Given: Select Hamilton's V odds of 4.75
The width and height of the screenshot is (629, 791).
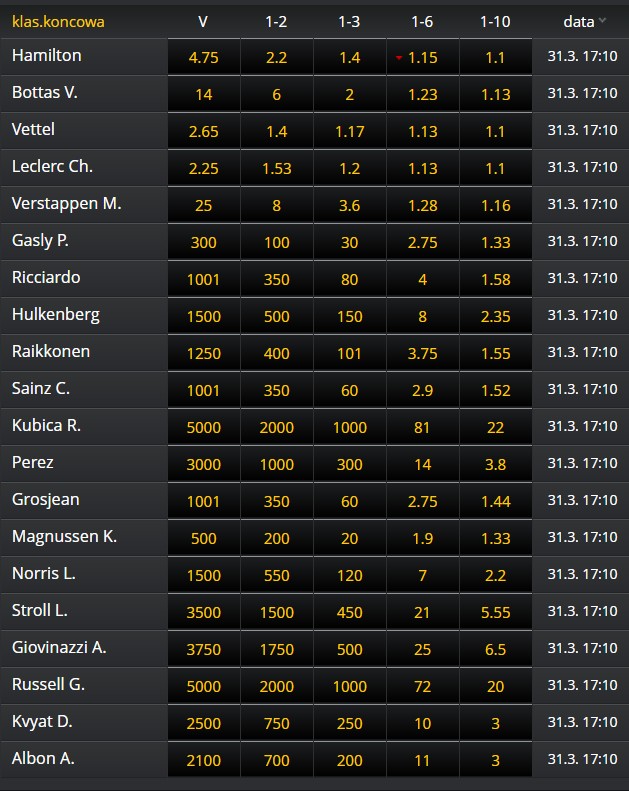Looking at the screenshot, I should (203, 58).
